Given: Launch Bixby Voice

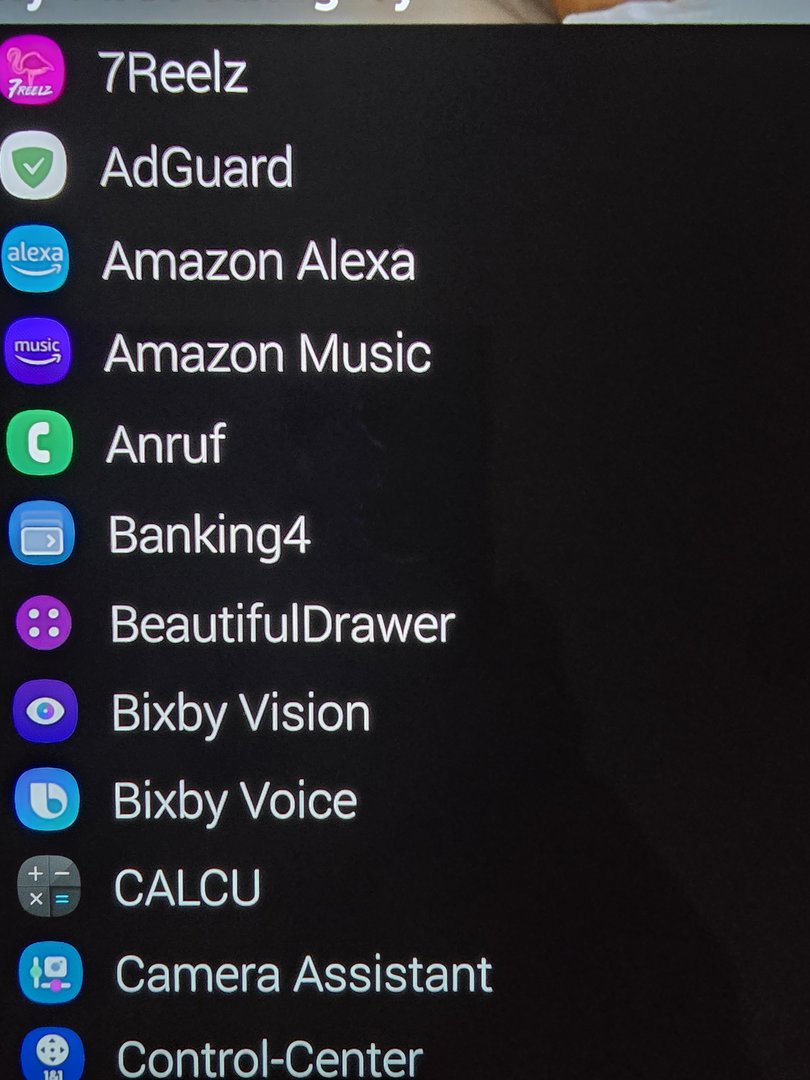Looking at the screenshot, I should [235, 801].
